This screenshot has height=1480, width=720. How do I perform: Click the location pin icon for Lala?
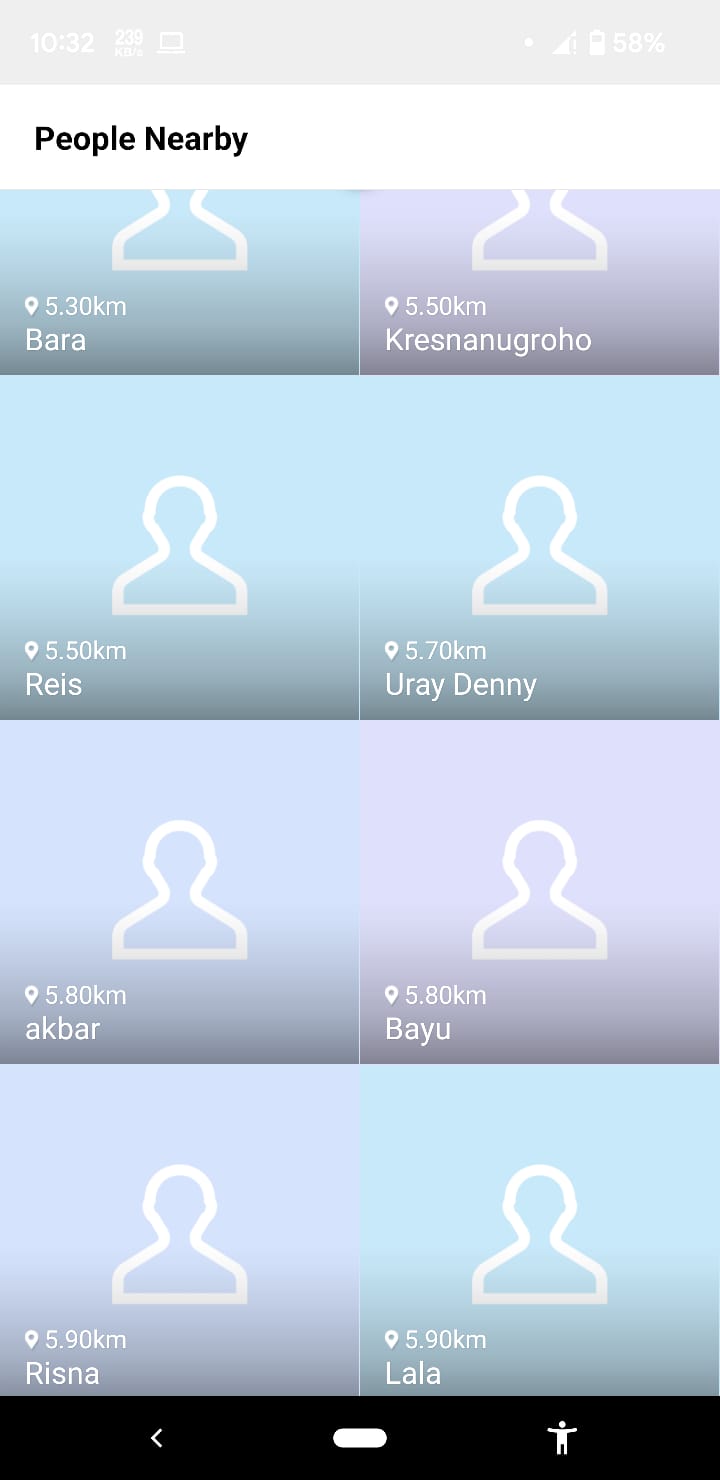[x=390, y=1339]
